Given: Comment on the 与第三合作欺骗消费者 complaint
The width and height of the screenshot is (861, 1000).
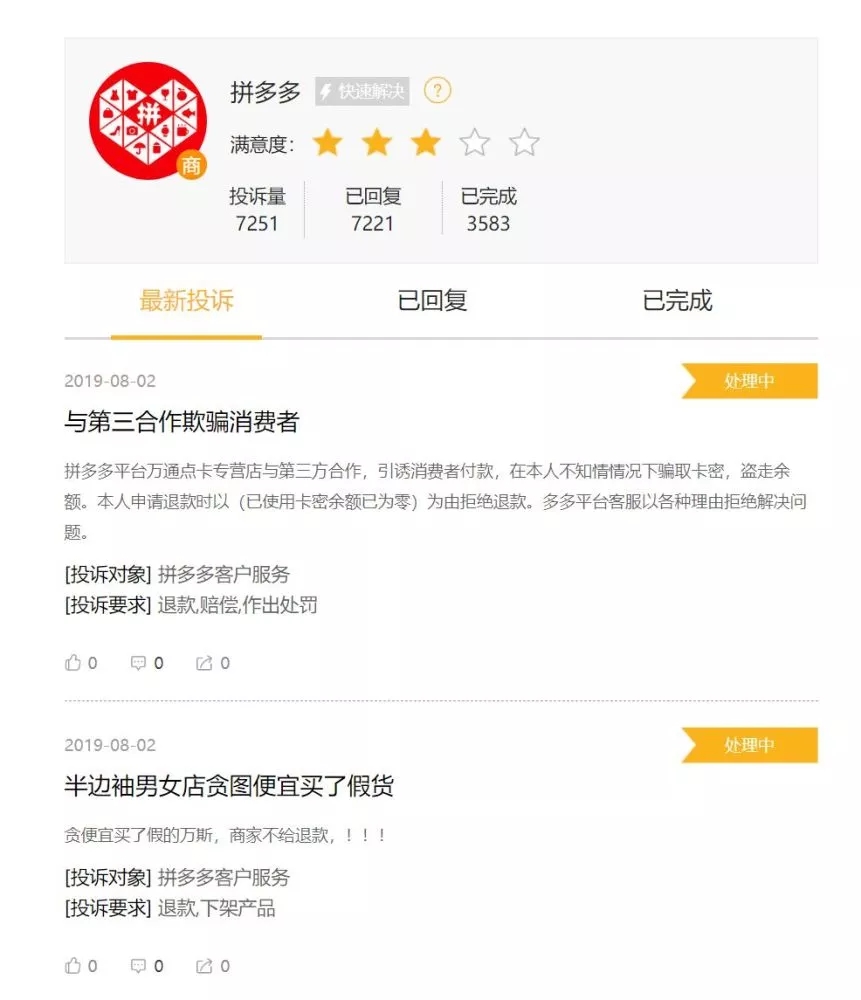Looking at the screenshot, I should tap(139, 663).
